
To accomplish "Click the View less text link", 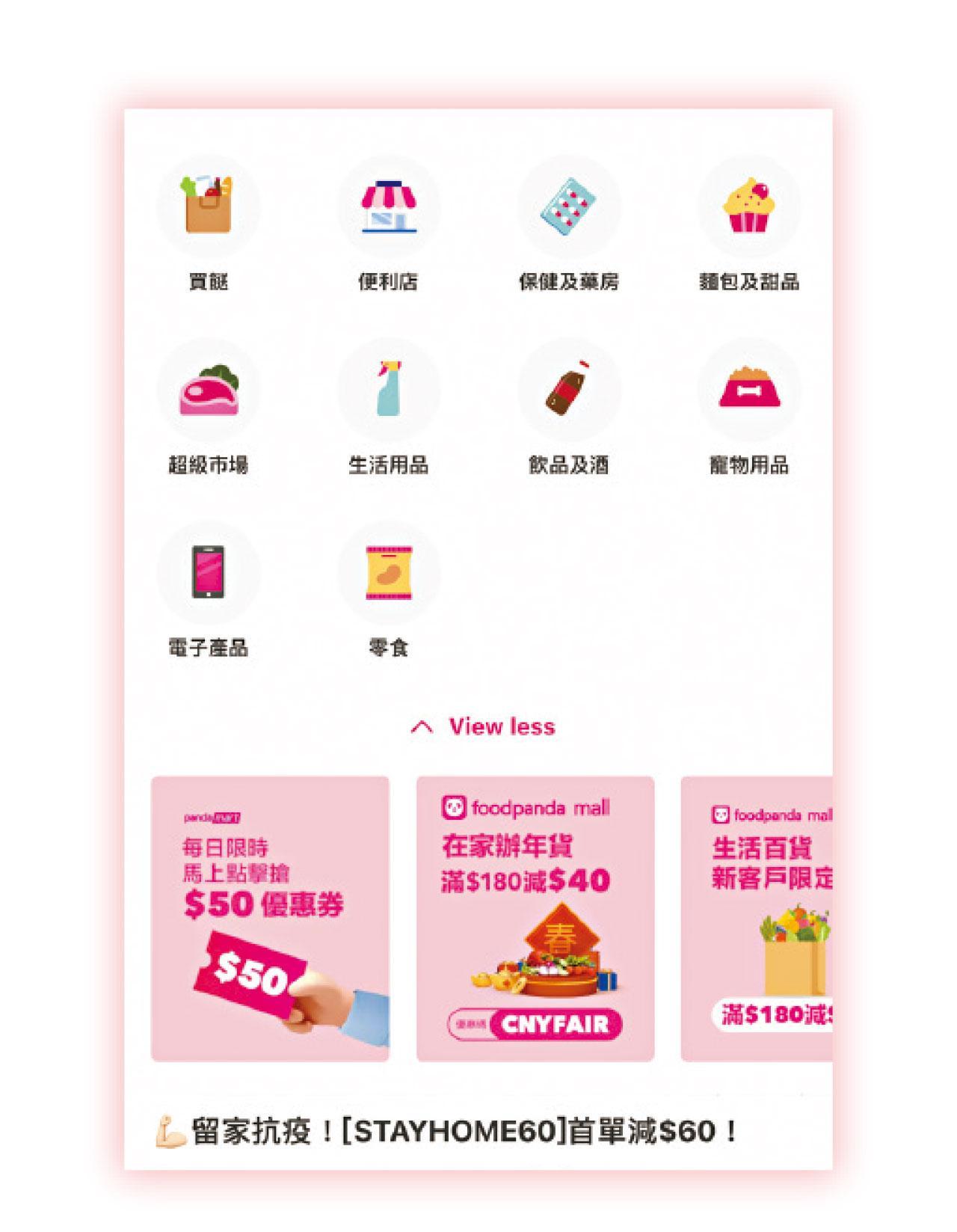I will (x=502, y=725).
